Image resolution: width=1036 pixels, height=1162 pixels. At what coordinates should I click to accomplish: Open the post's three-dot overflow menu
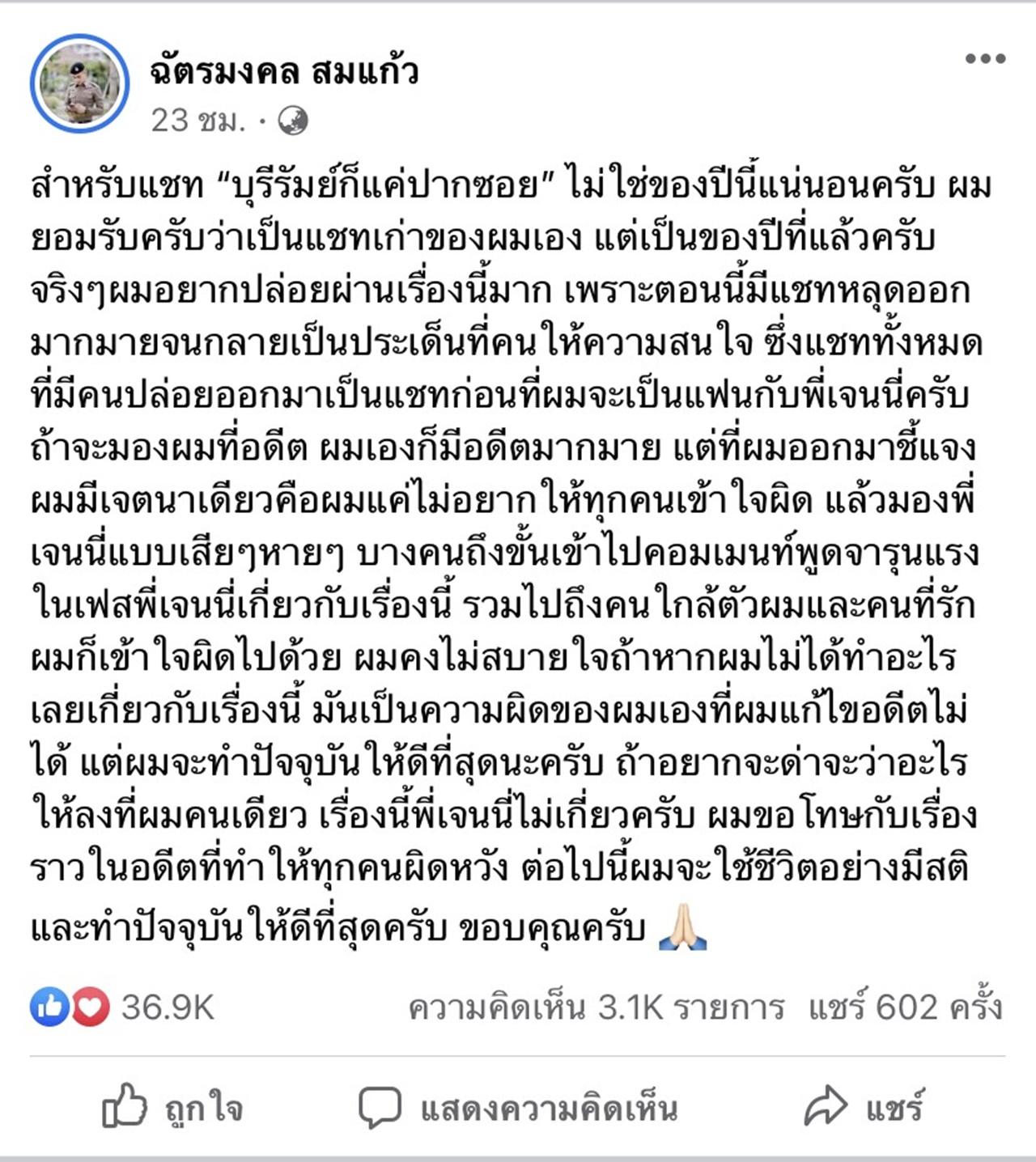point(984,59)
